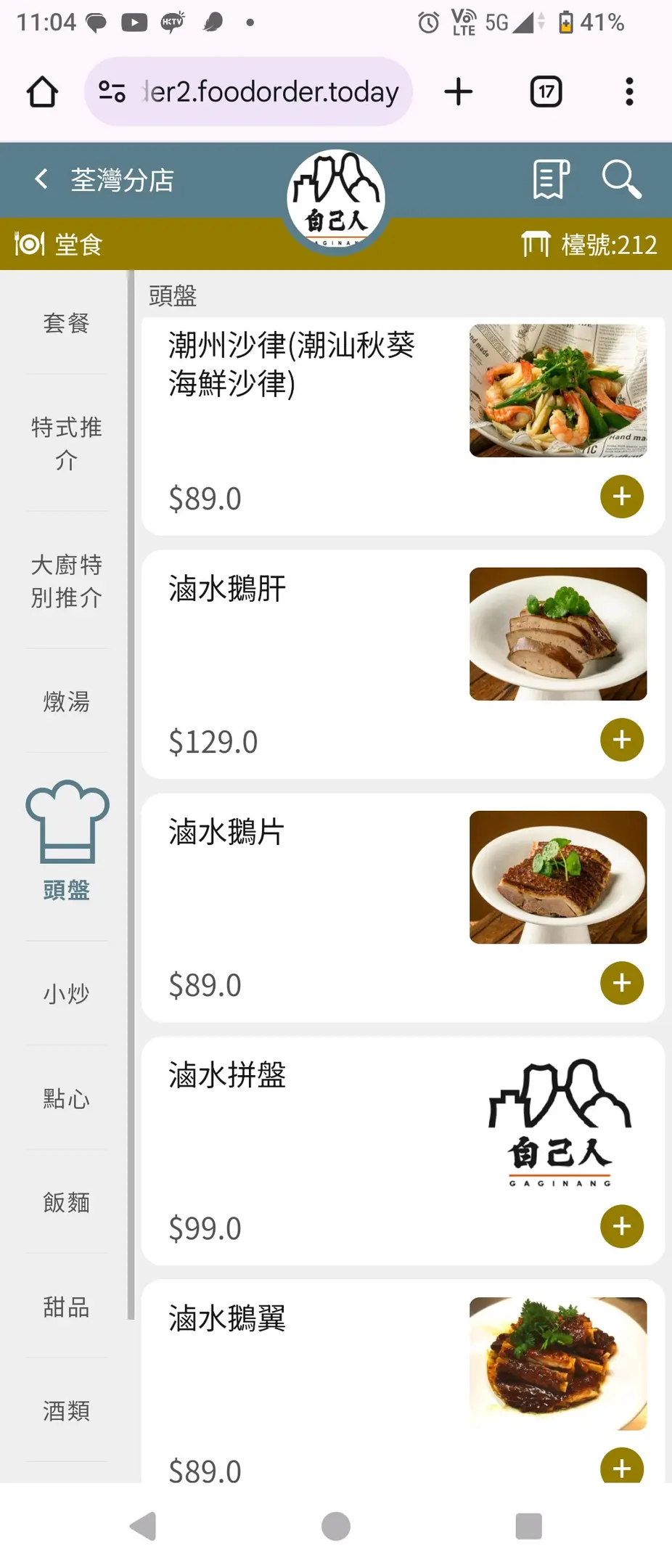672x1568 pixels.
Task: Go back from 荃灣分店 page
Action: pos(41,179)
